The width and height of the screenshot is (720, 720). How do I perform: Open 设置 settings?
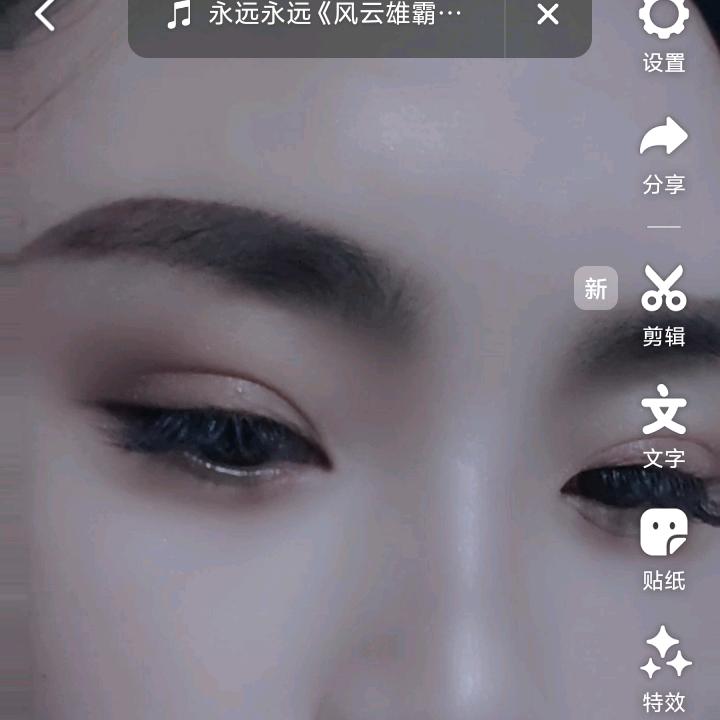(664, 35)
